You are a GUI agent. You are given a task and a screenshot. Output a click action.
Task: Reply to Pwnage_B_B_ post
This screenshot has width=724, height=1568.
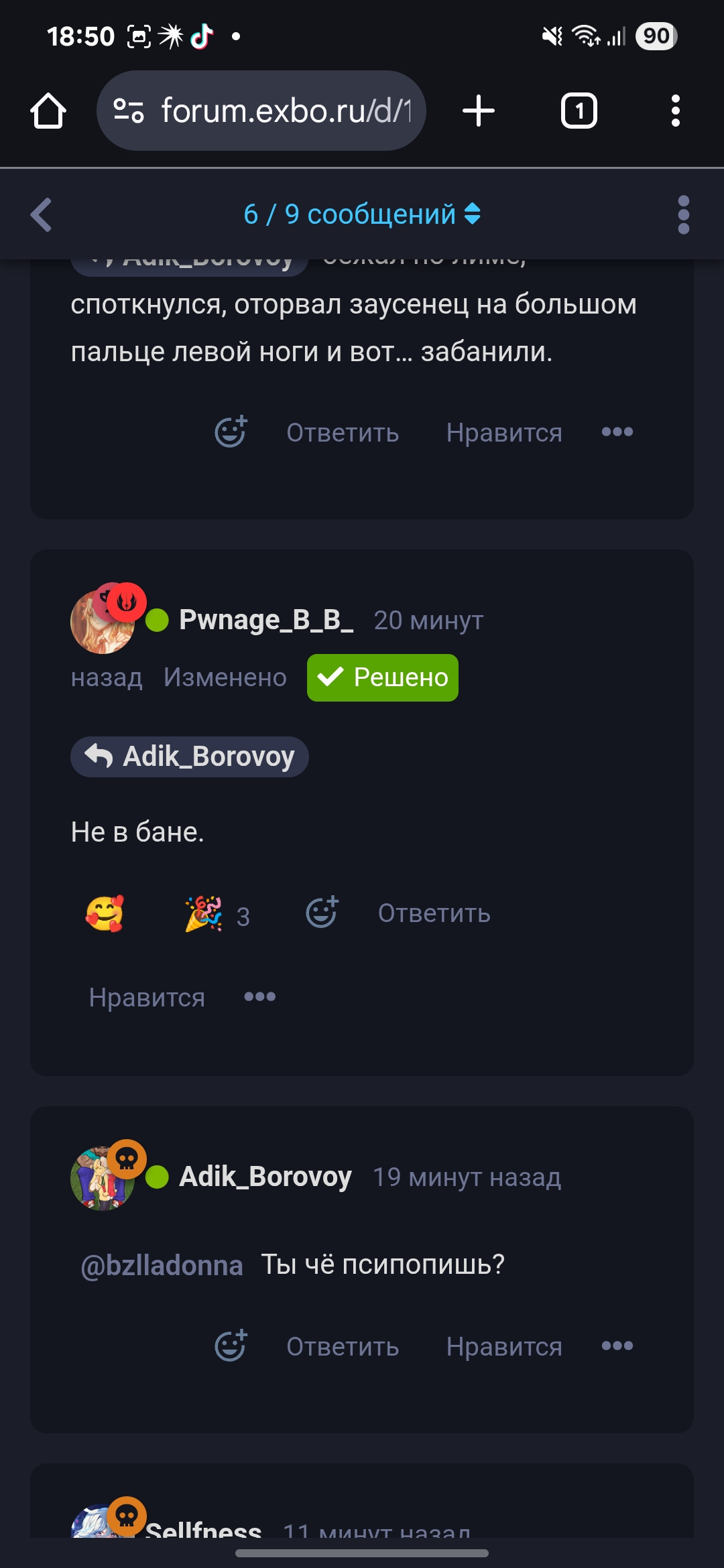434,913
